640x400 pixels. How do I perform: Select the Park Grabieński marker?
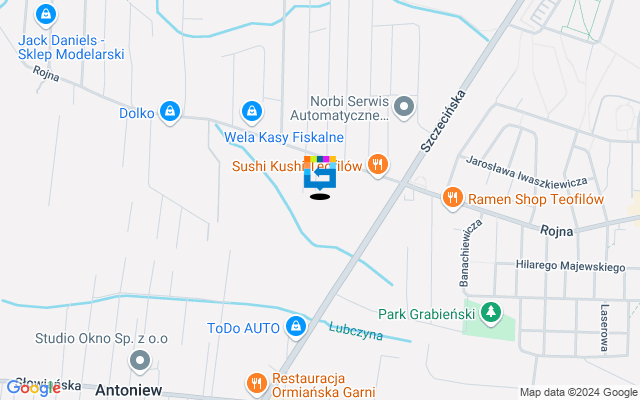tap(490, 314)
